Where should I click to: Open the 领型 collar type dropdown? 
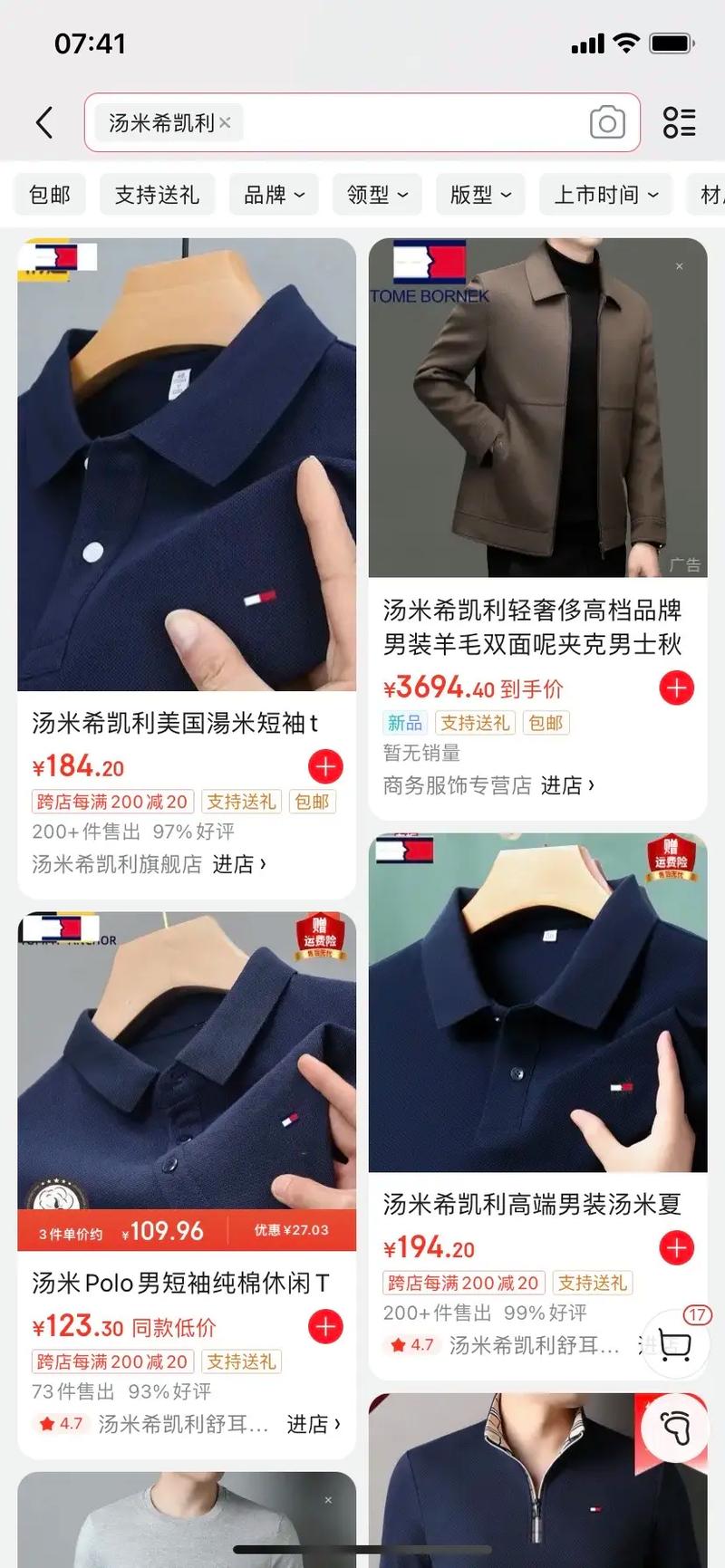point(377,194)
